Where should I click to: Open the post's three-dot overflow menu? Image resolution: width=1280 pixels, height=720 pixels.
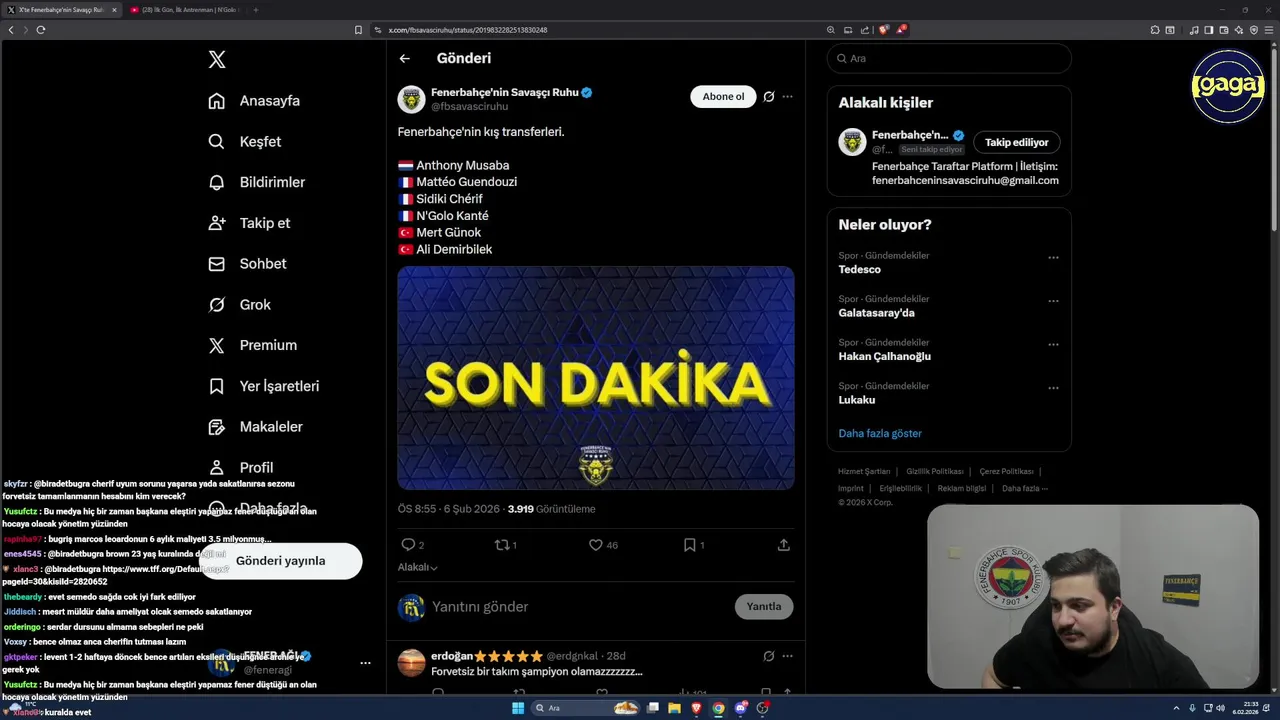pyautogui.click(x=788, y=97)
